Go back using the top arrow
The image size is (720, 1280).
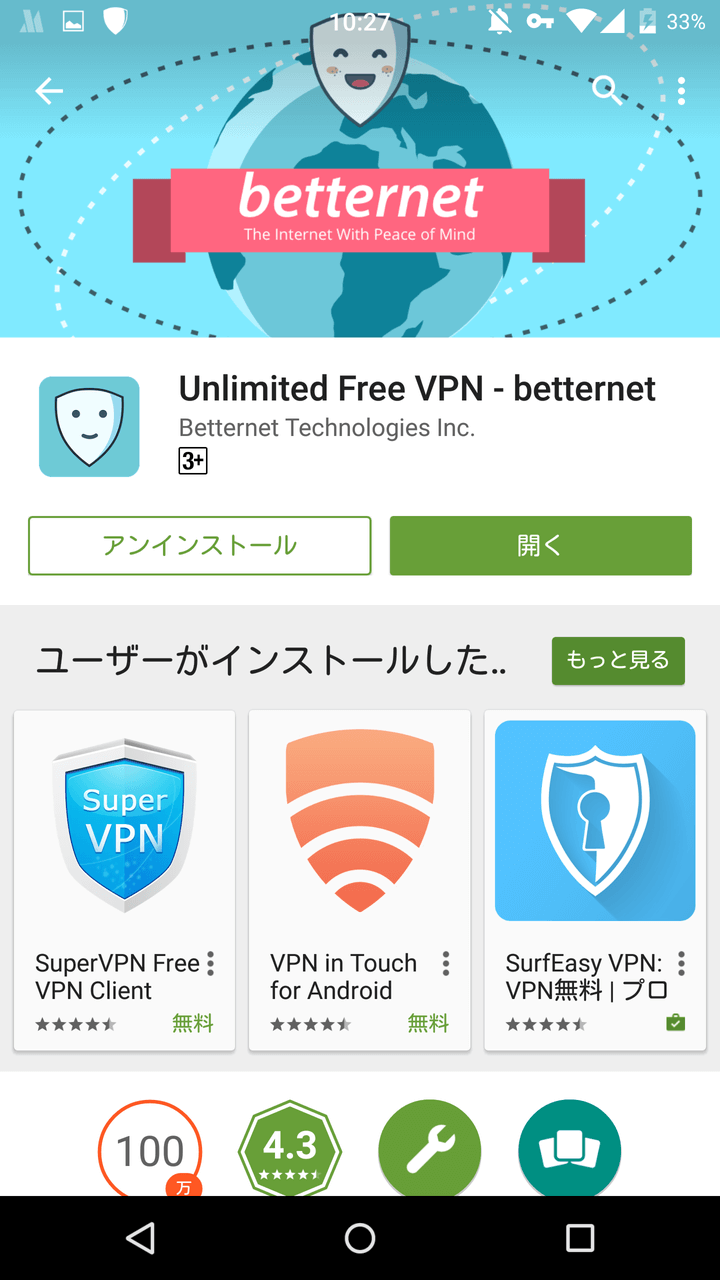click(x=48, y=91)
